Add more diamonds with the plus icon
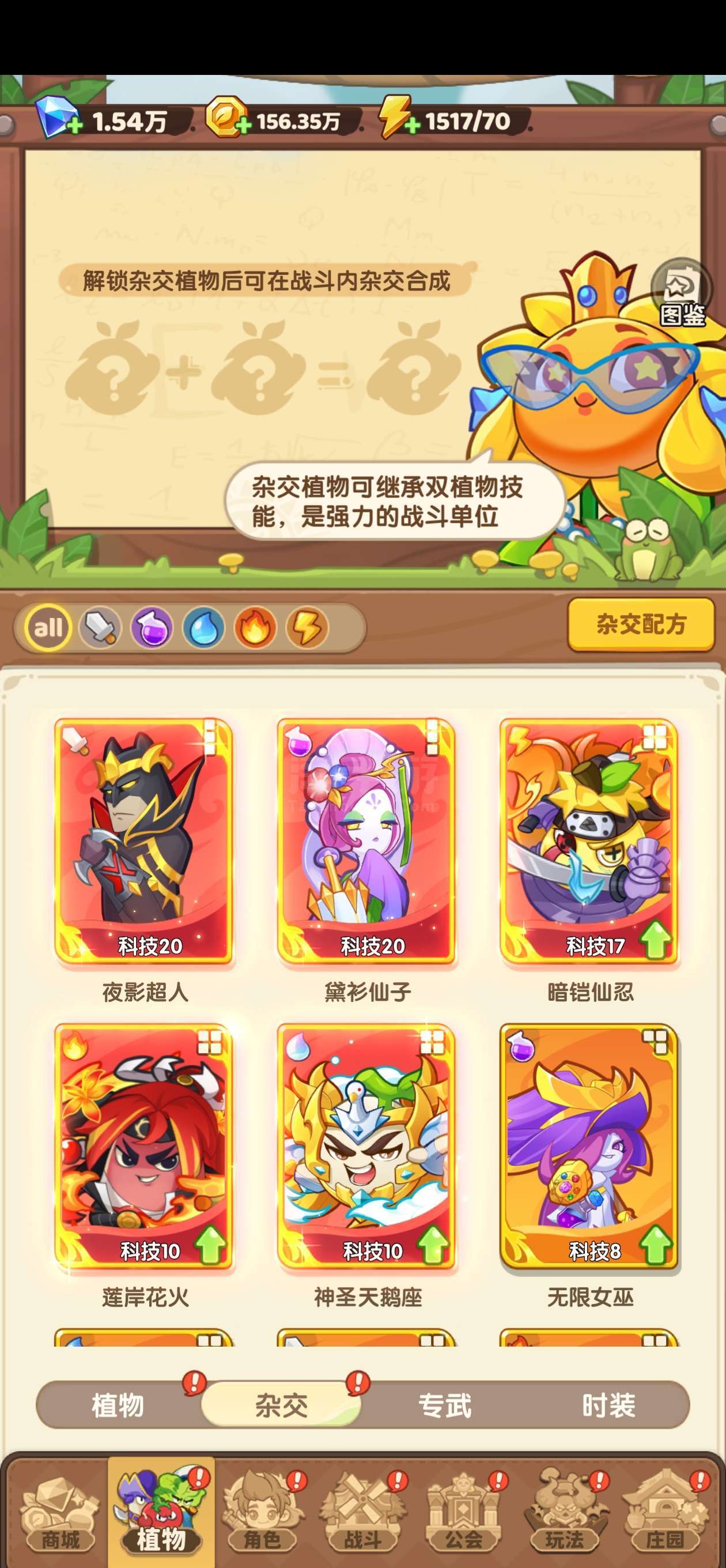This screenshot has width=726, height=1568. click(x=74, y=126)
